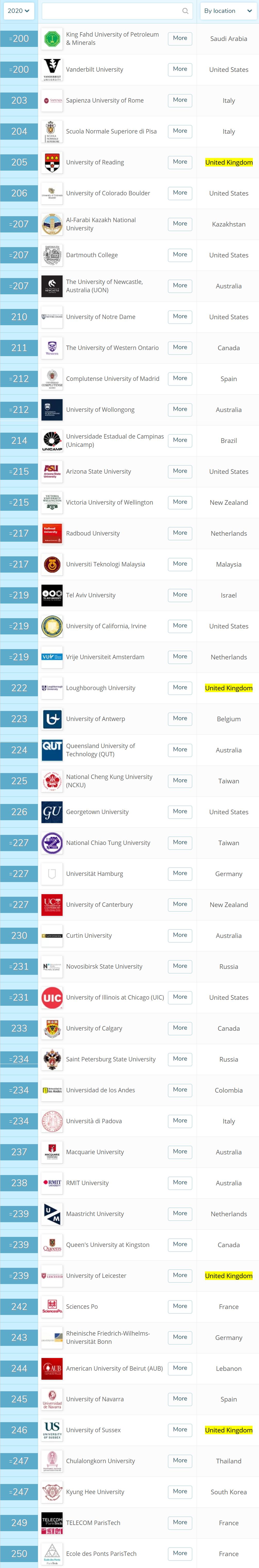Tap More for Sapienza University of Rome

[180, 100]
